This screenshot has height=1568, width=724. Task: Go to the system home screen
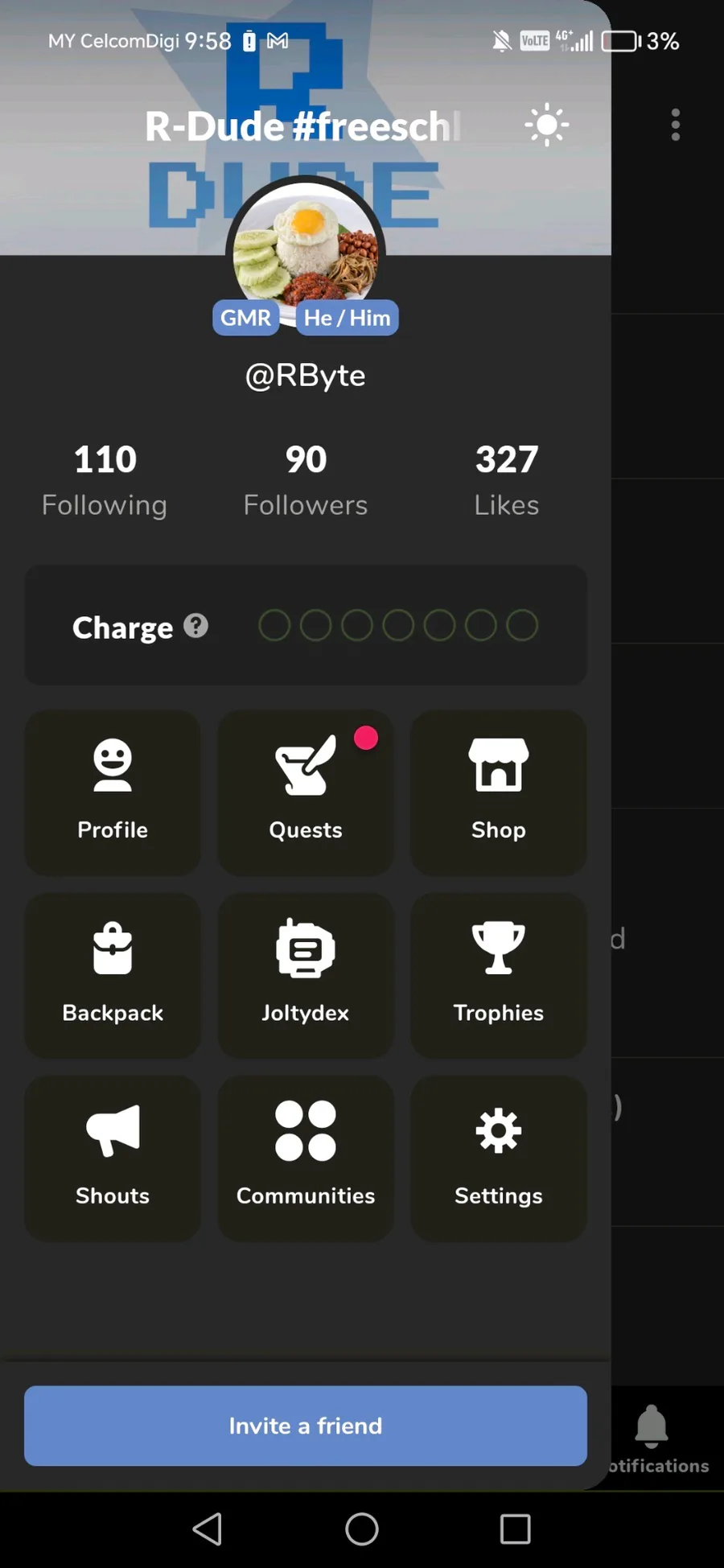click(x=362, y=1529)
